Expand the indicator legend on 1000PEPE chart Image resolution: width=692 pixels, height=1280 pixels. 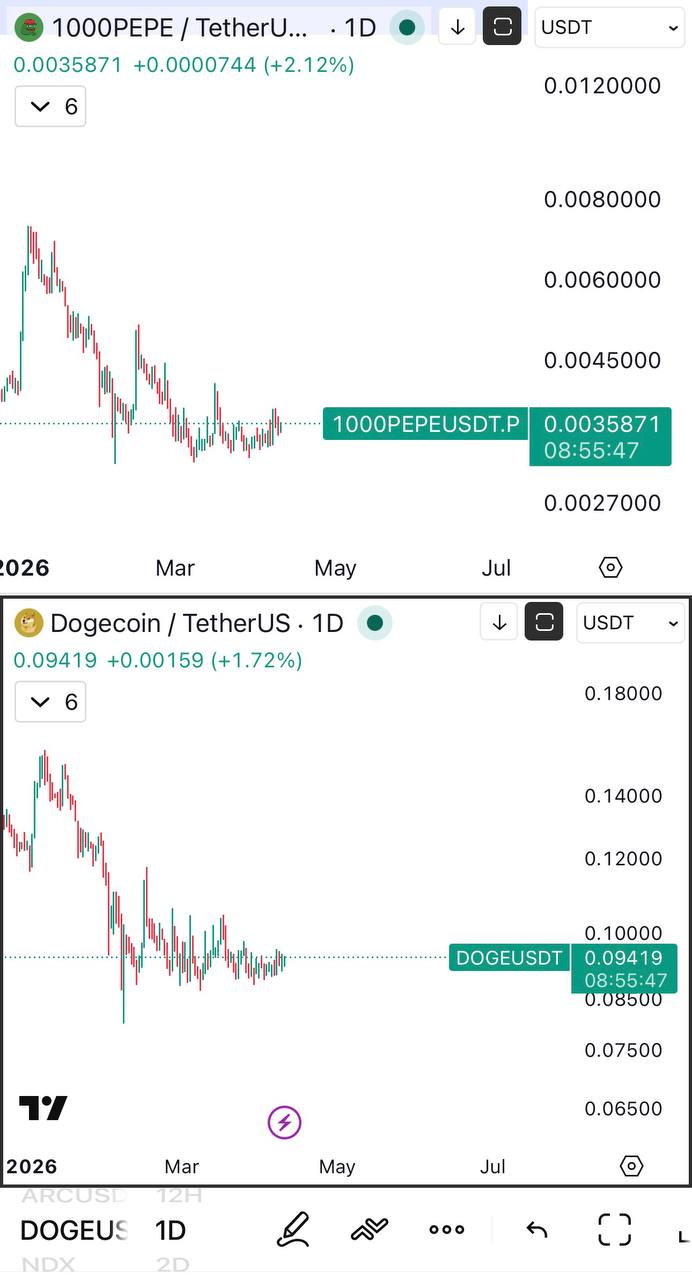pyautogui.click(x=51, y=107)
